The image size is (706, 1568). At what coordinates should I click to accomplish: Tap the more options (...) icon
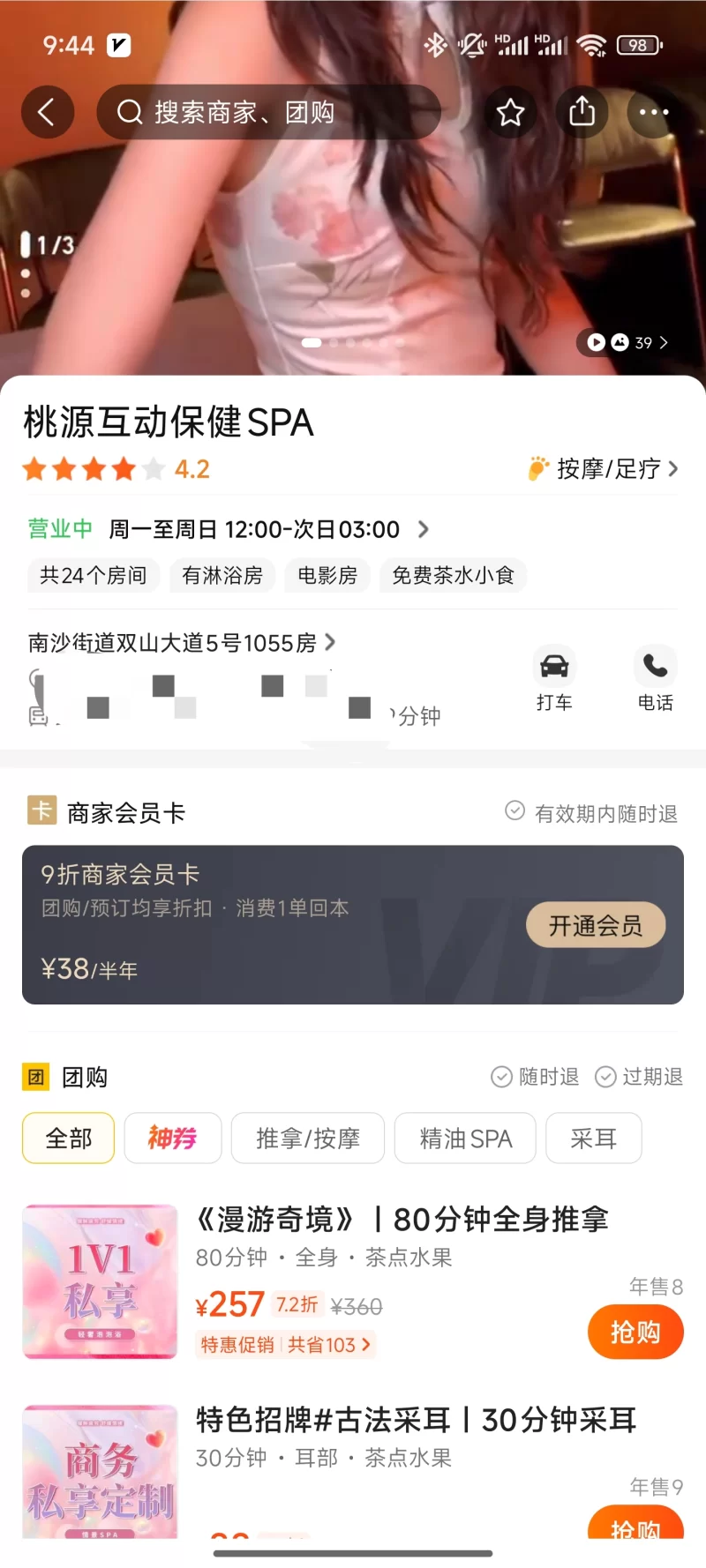[x=653, y=112]
